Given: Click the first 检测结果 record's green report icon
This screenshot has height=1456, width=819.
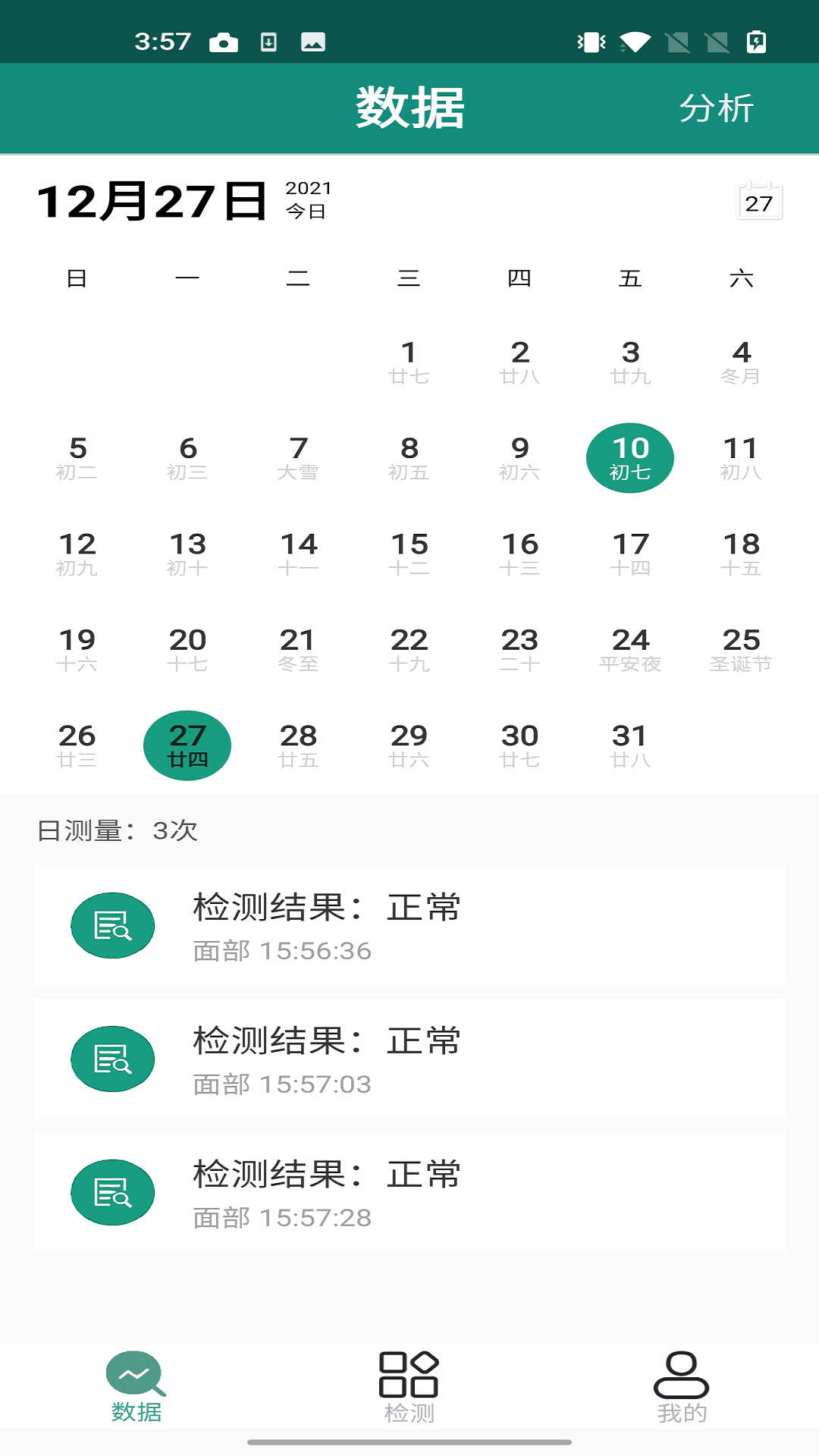Looking at the screenshot, I should point(112,924).
